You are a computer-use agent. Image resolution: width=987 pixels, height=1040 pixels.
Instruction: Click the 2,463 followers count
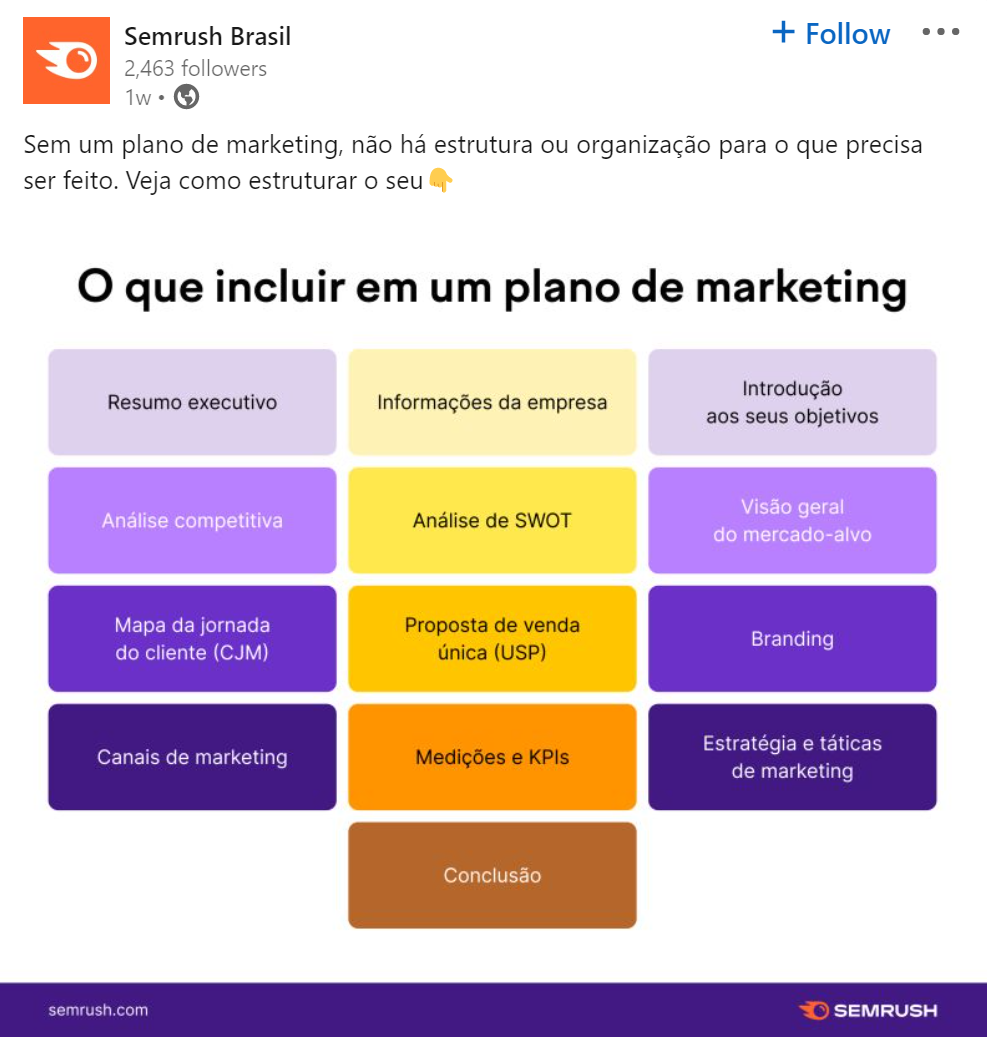tap(194, 68)
